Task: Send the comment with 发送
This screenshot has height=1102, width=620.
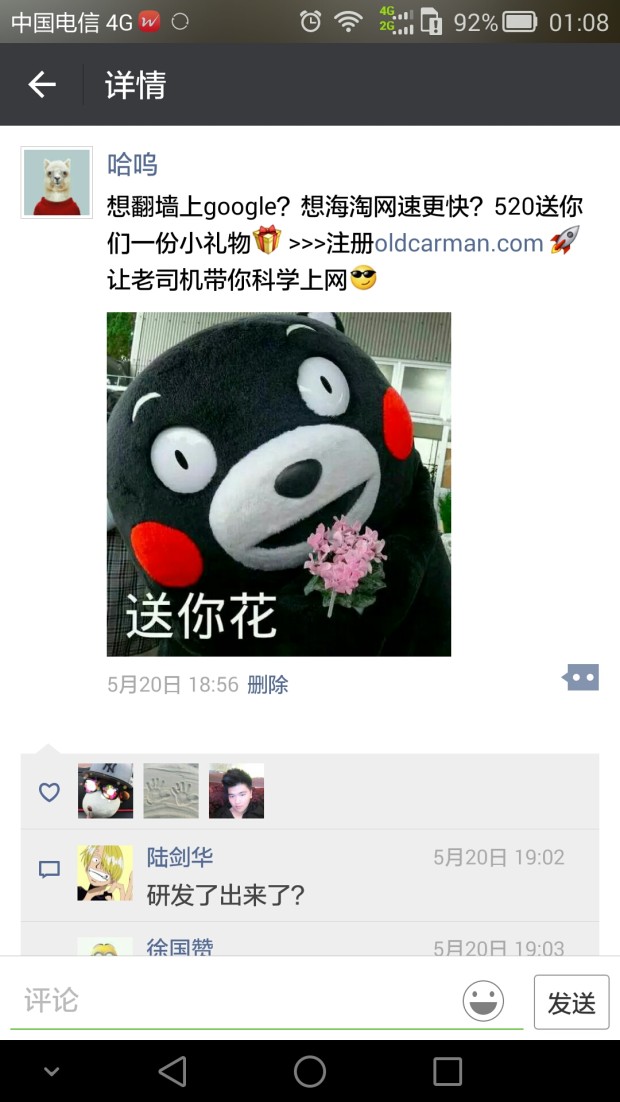Action: click(571, 1002)
